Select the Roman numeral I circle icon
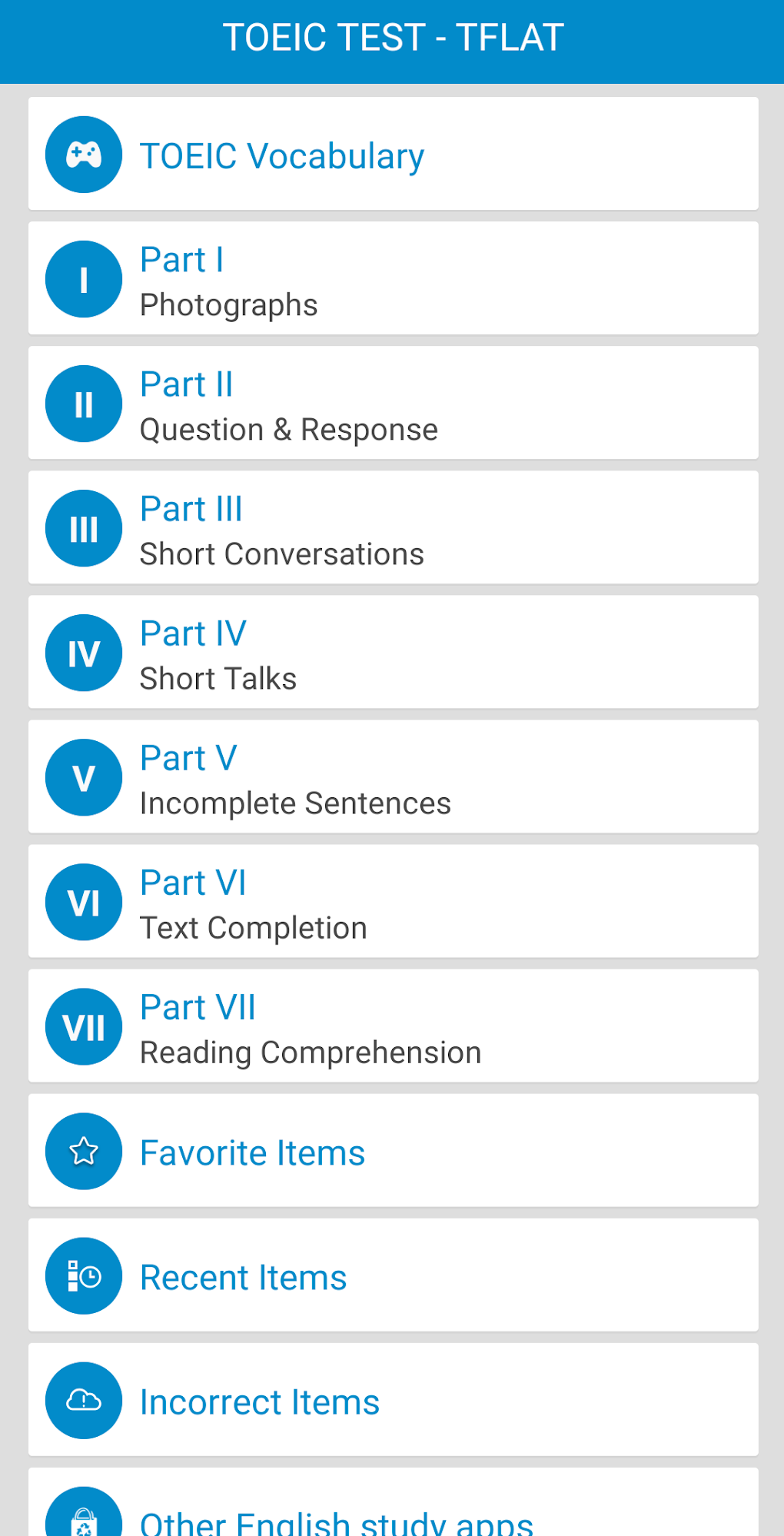784x1536 pixels. click(84, 278)
